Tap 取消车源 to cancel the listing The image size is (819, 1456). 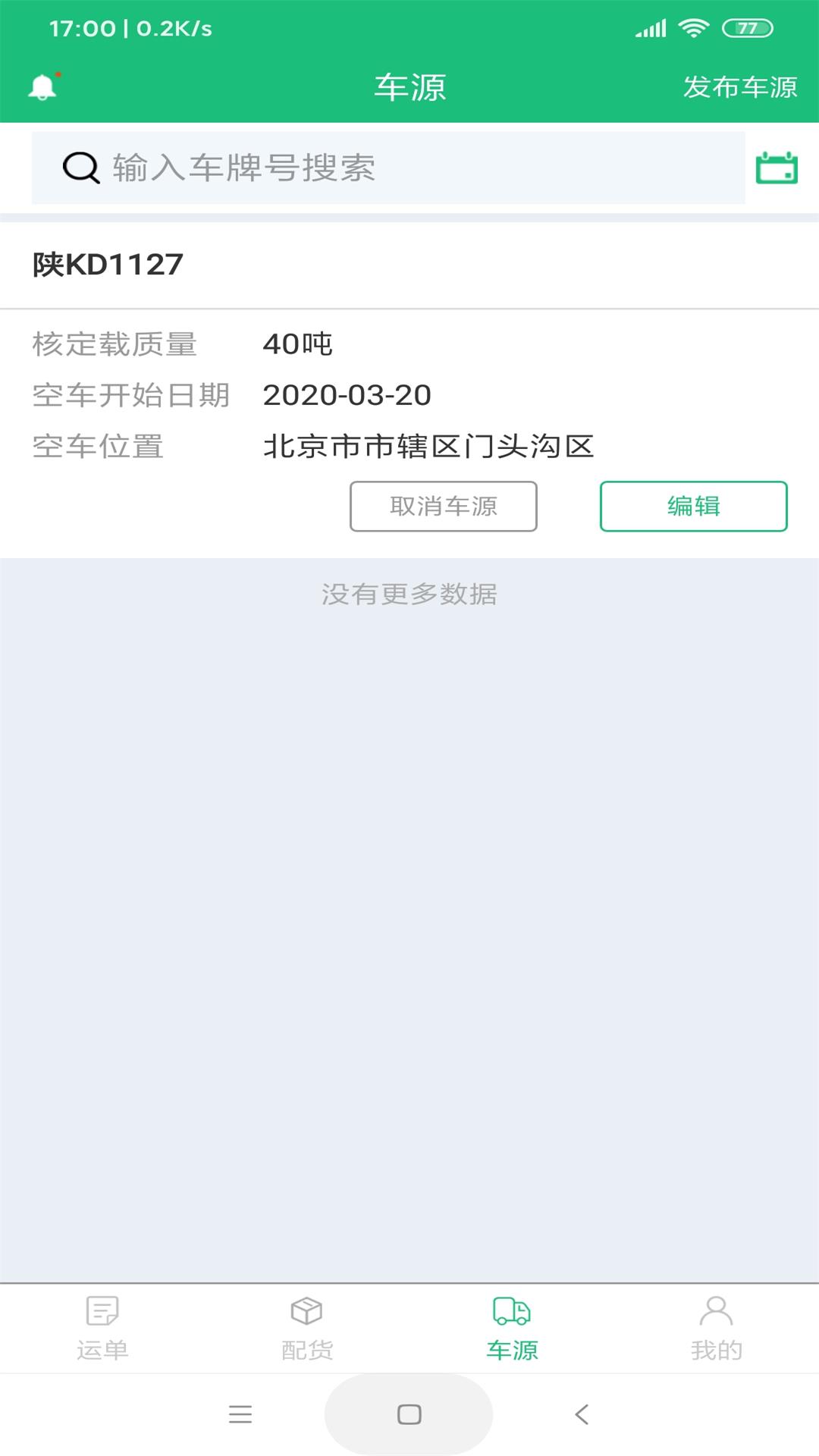point(444,506)
